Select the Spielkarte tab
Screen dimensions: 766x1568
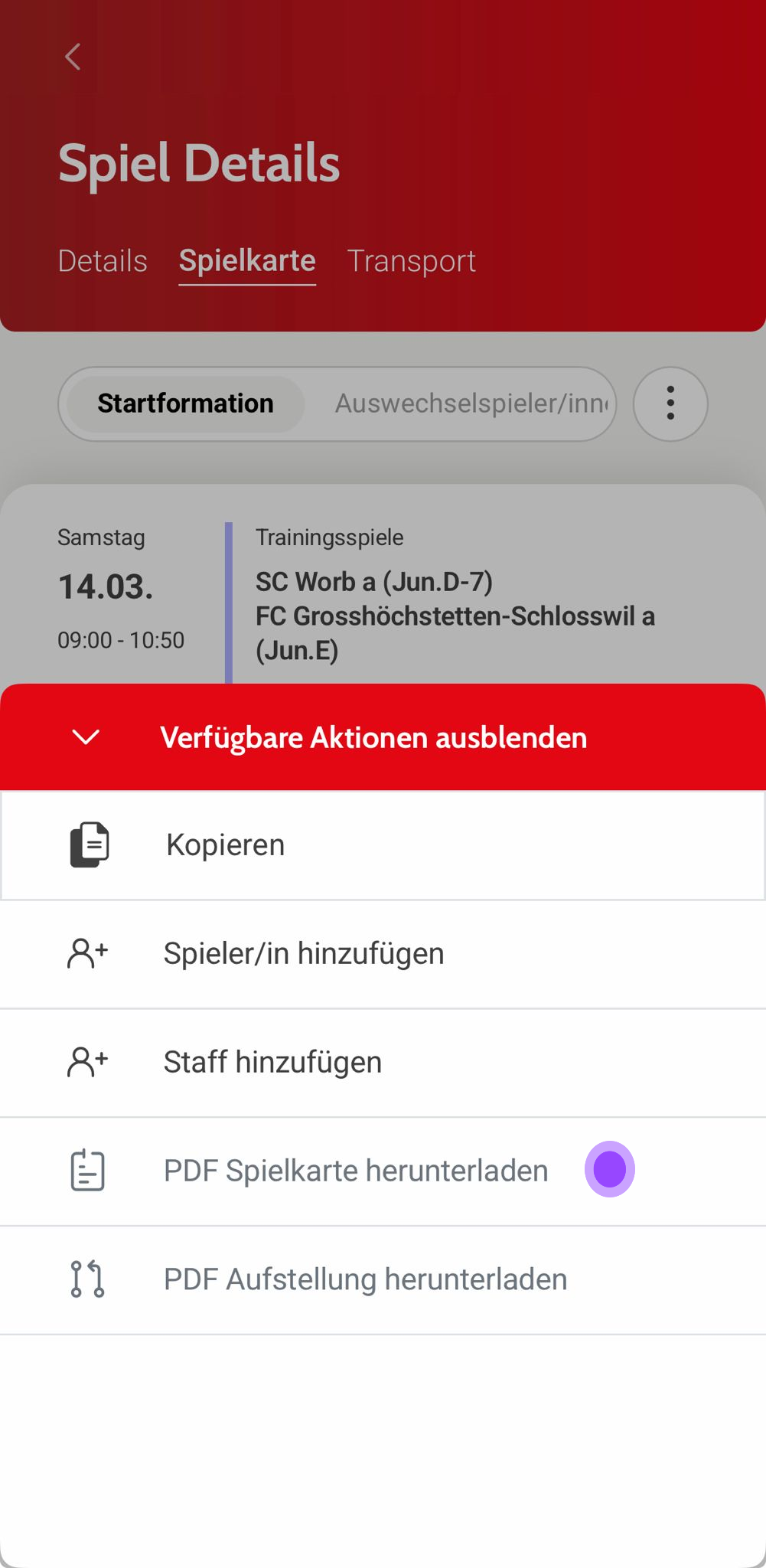247,261
